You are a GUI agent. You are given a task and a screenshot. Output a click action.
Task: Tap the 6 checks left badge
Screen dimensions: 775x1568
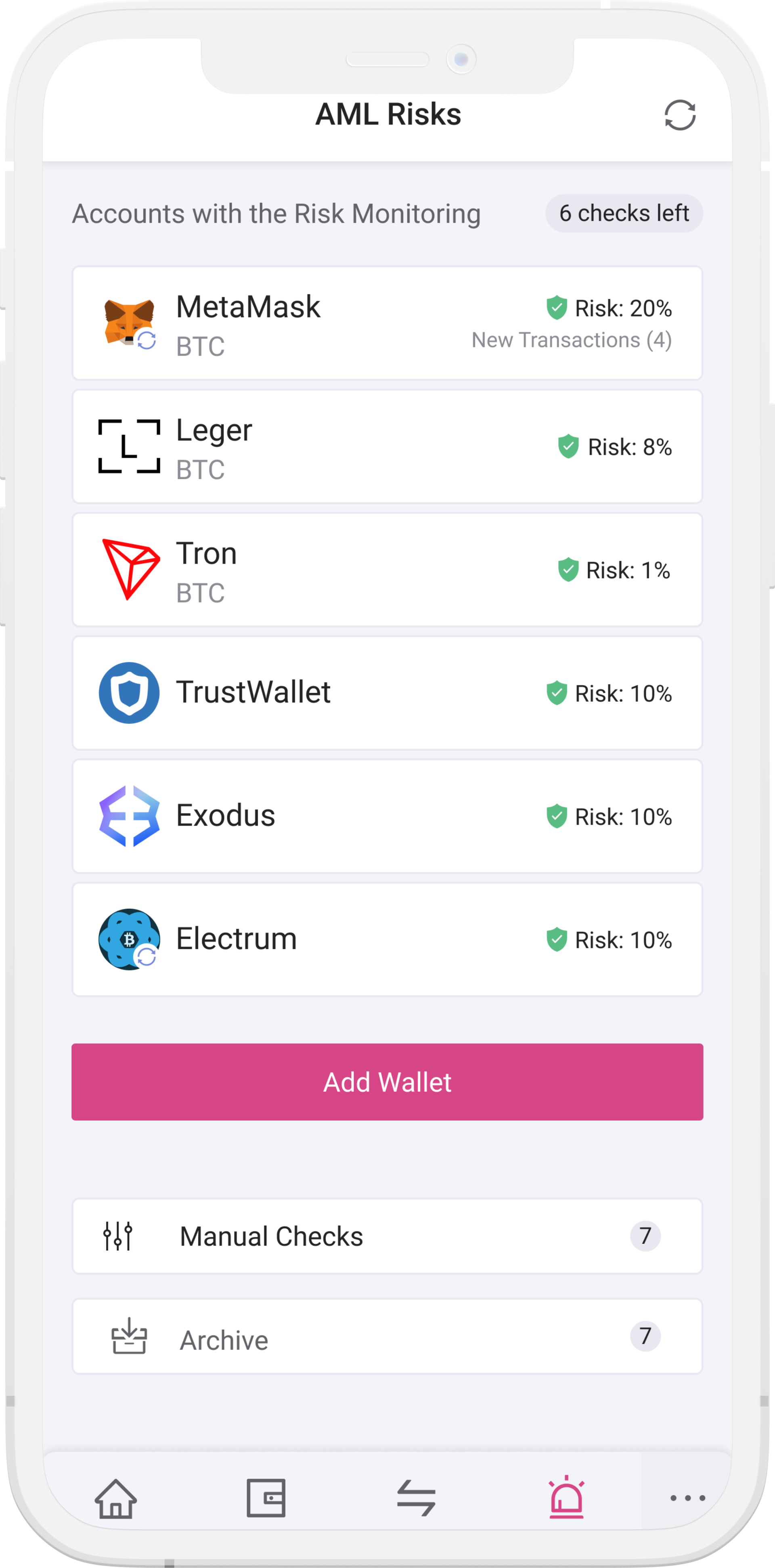tap(624, 213)
